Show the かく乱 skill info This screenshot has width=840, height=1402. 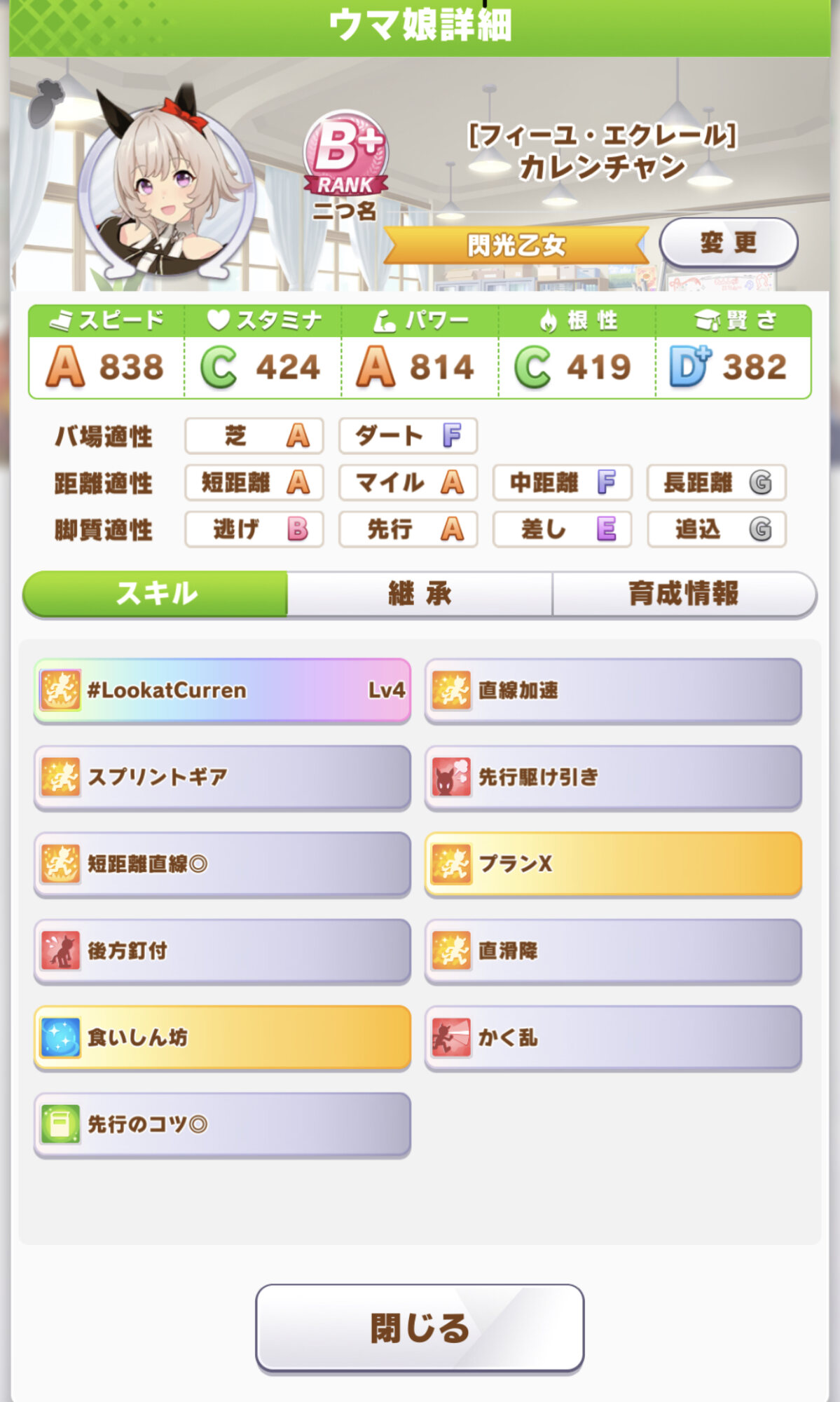(613, 1037)
